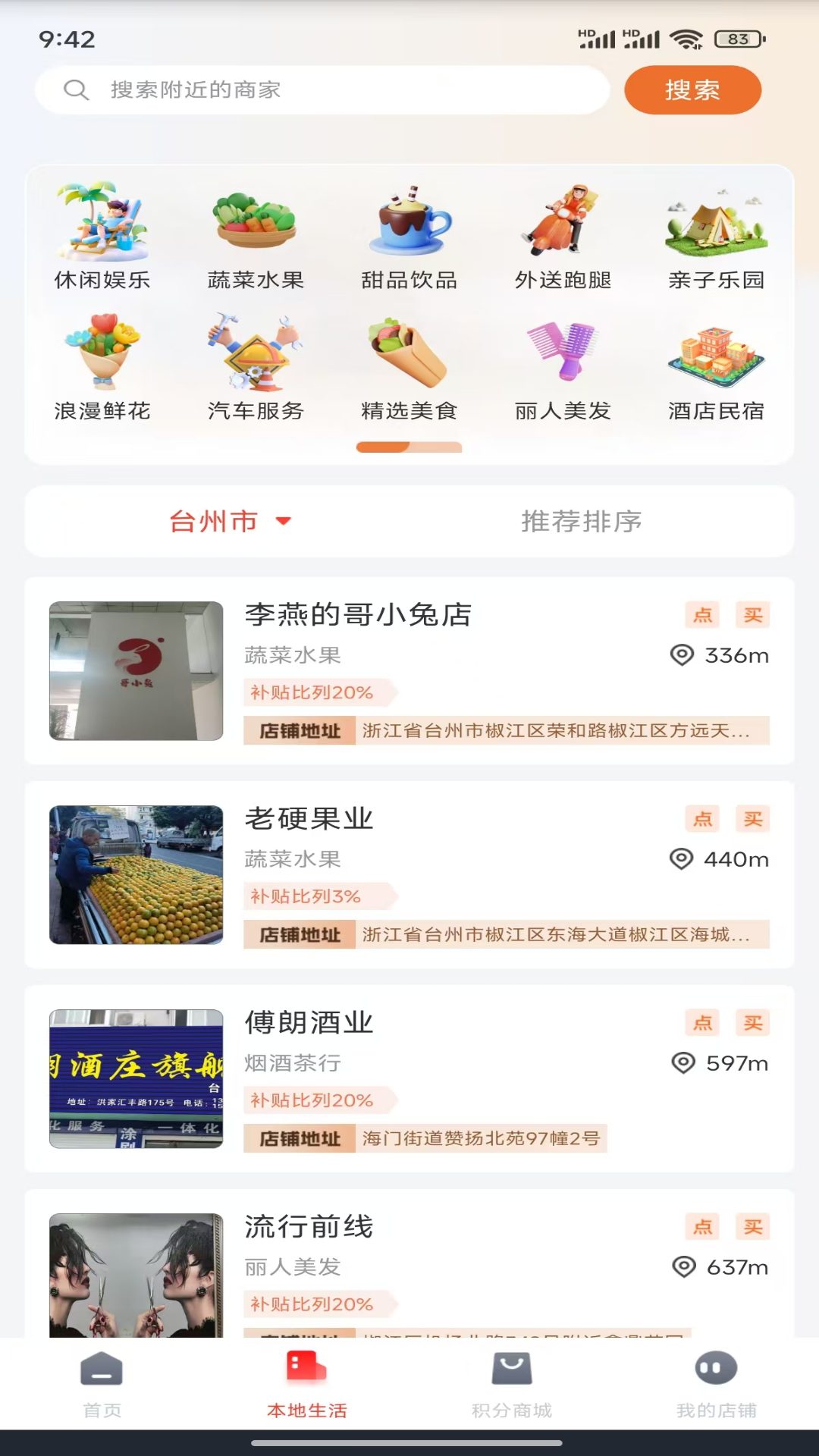Tap the 酒店民宿 hotel category icon
819x1456 pixels.
[716, 356]
